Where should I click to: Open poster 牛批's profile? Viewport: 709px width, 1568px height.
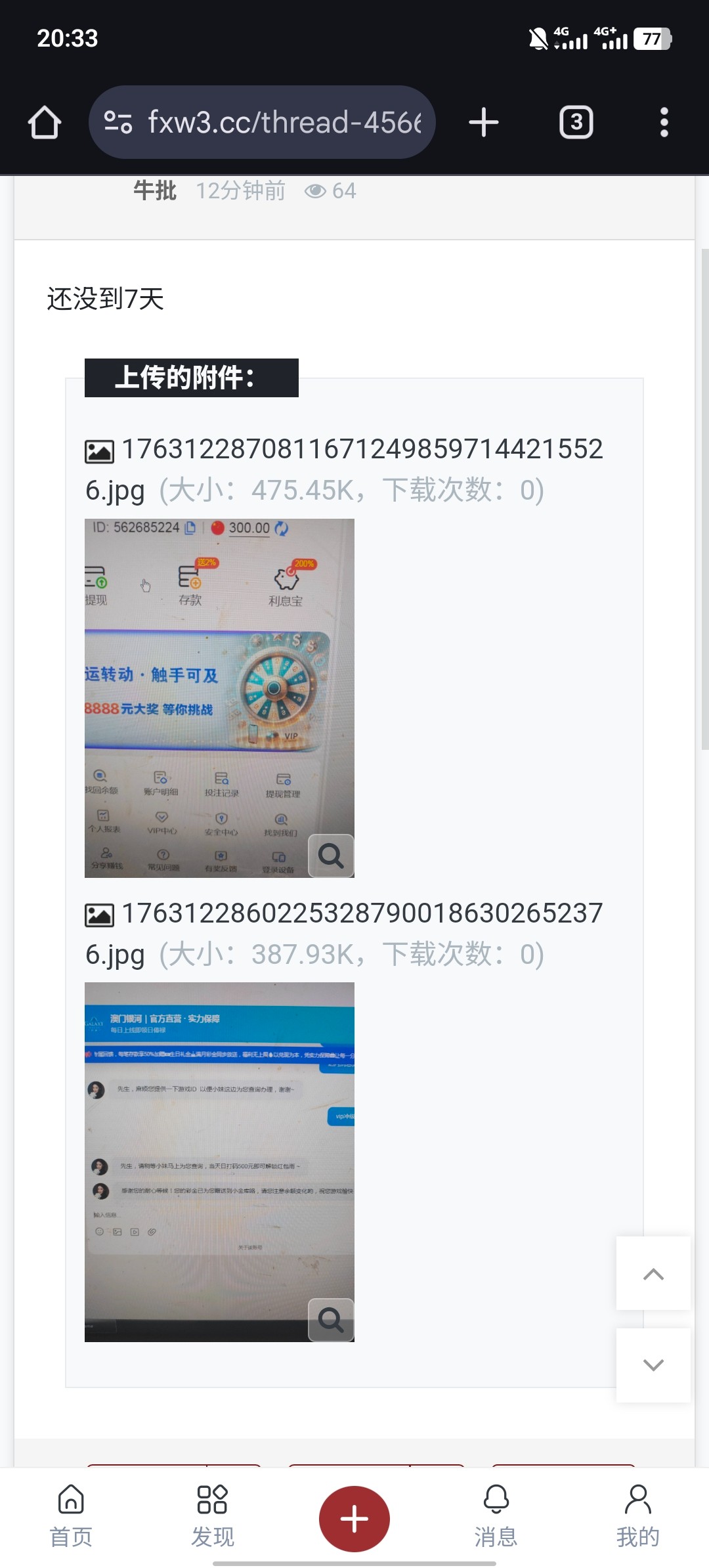(155, 191)
